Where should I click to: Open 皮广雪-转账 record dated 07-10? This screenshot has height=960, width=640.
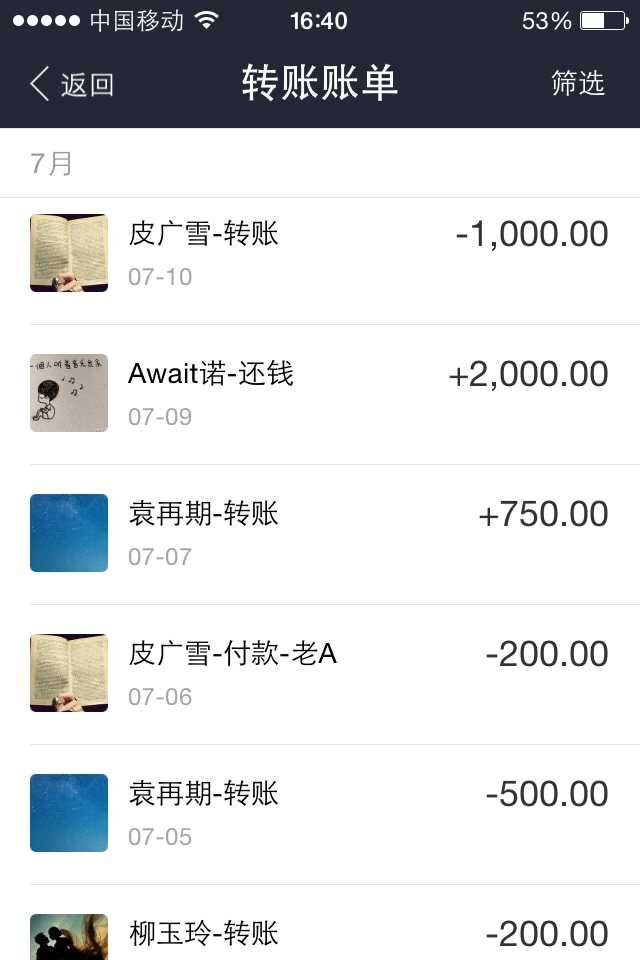pyautogui.click(x=320, y=254)
